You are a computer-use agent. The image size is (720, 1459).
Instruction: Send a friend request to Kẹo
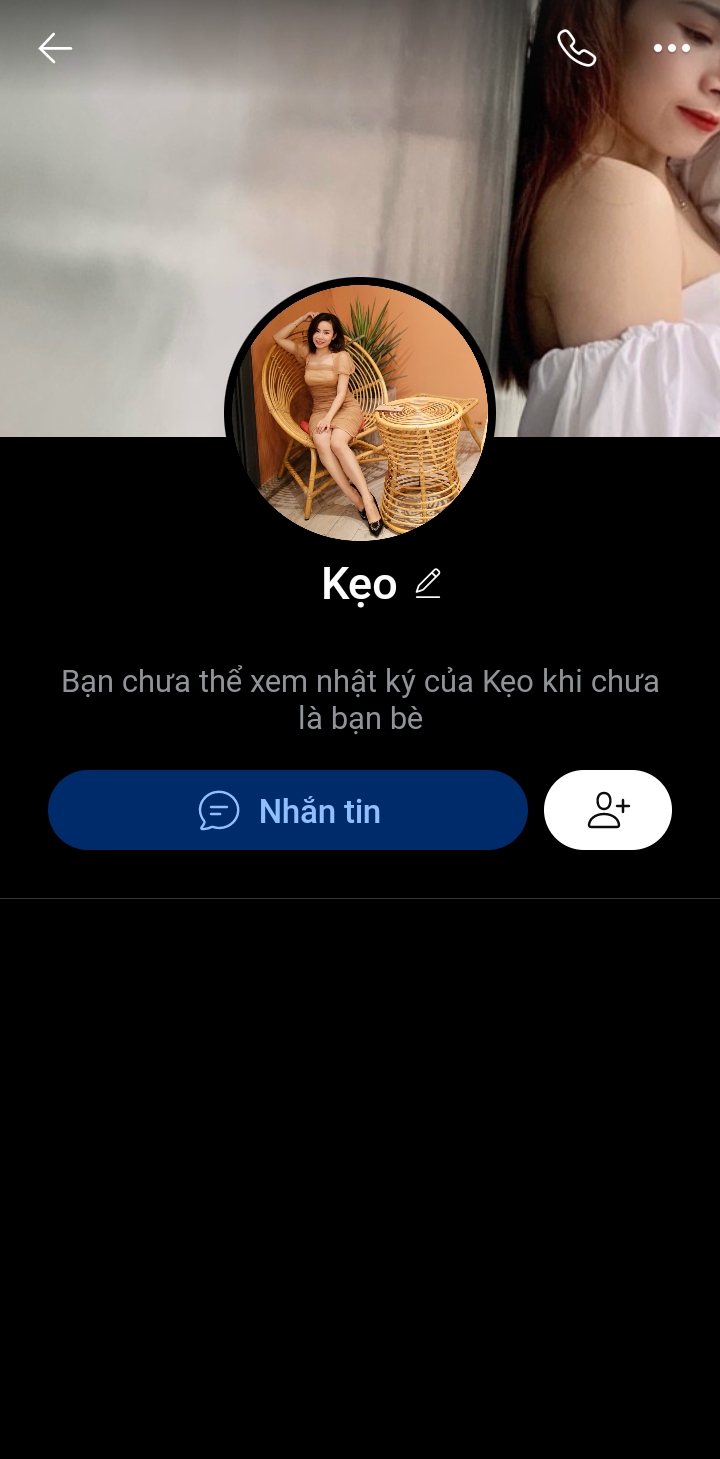click(x=608, y=810)
